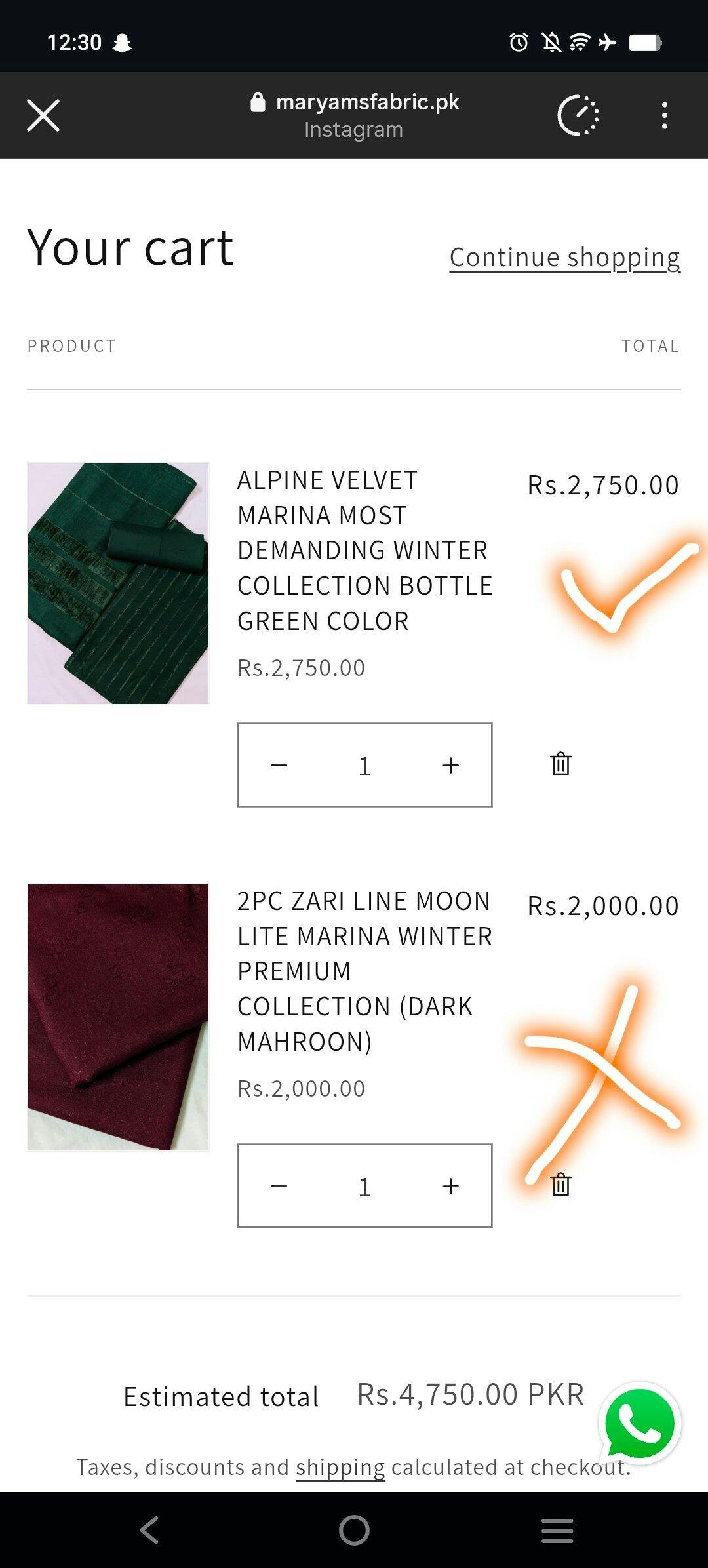The image size is (708, 1568).
Task: Chat with the store on WhatsApp
Action: (x=640, y=1422)
